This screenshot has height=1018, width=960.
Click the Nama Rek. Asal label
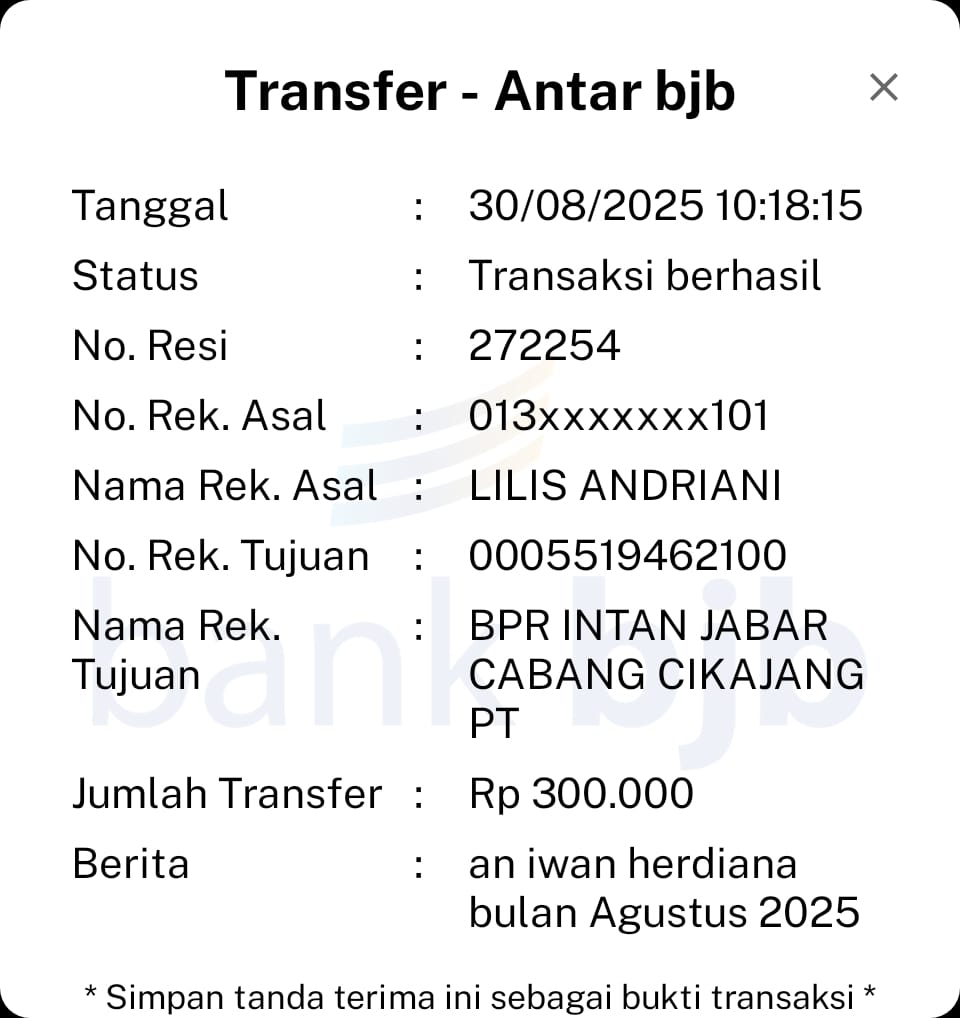pyautogui.click(x=224, y=485)
